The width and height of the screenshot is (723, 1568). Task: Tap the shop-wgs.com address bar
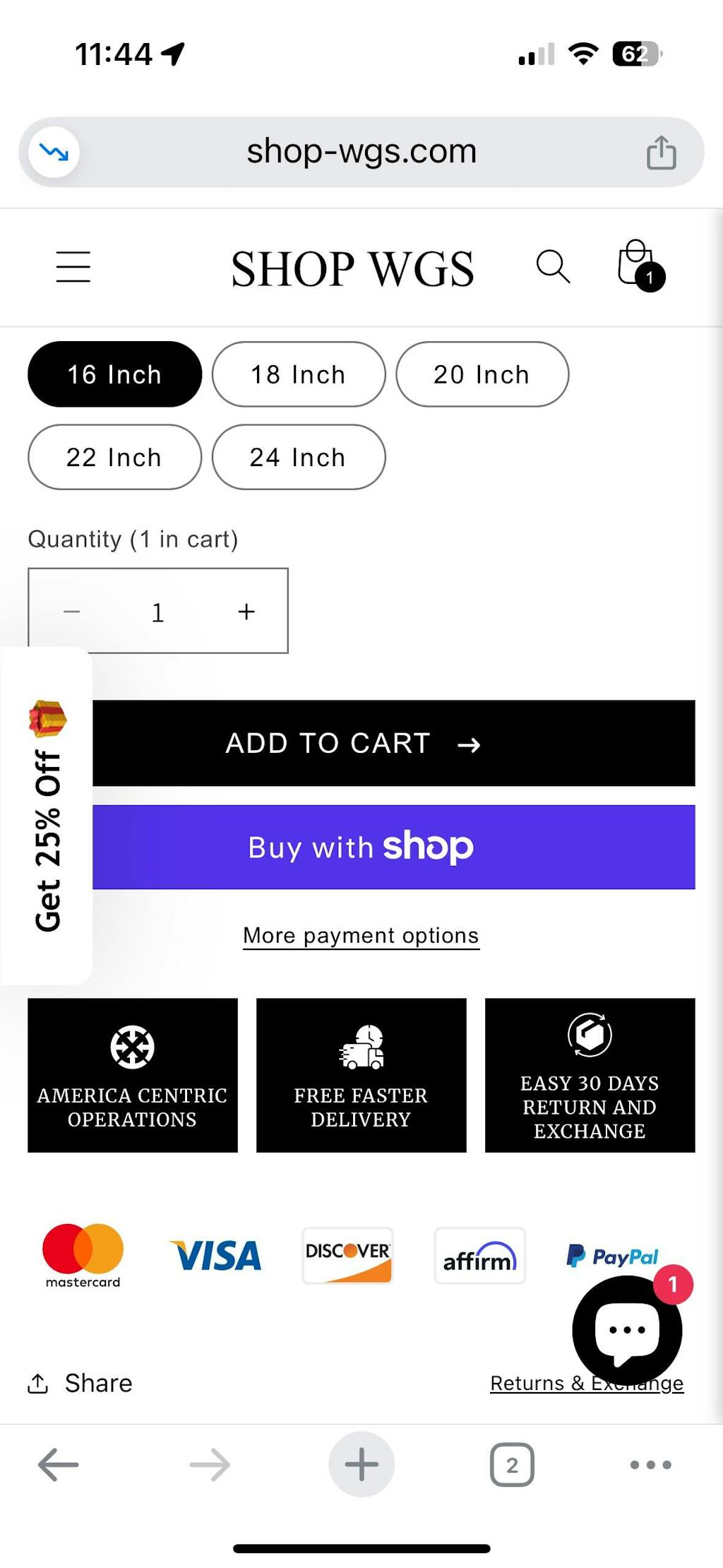click(x=361, y=152)
